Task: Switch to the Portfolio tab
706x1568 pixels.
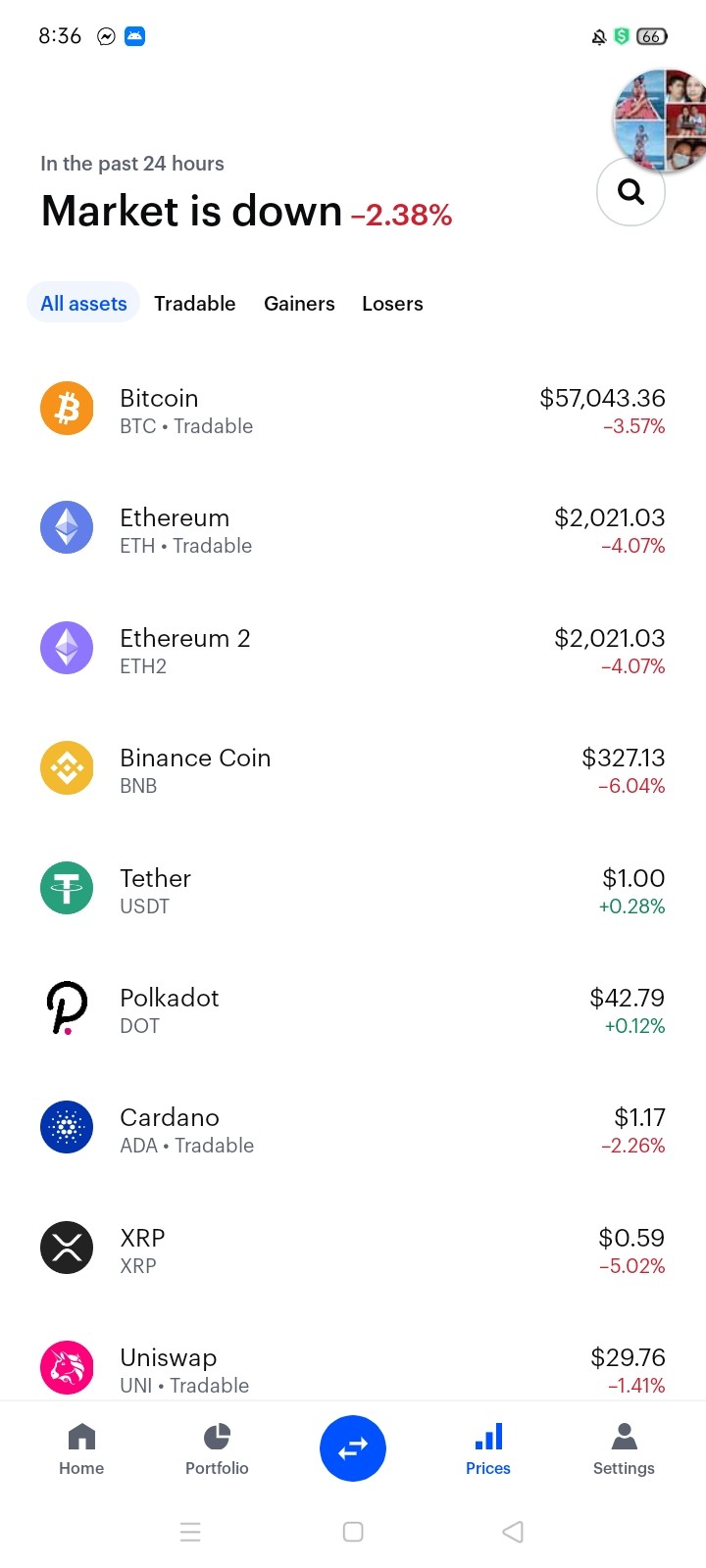Action: [217, 1449]
